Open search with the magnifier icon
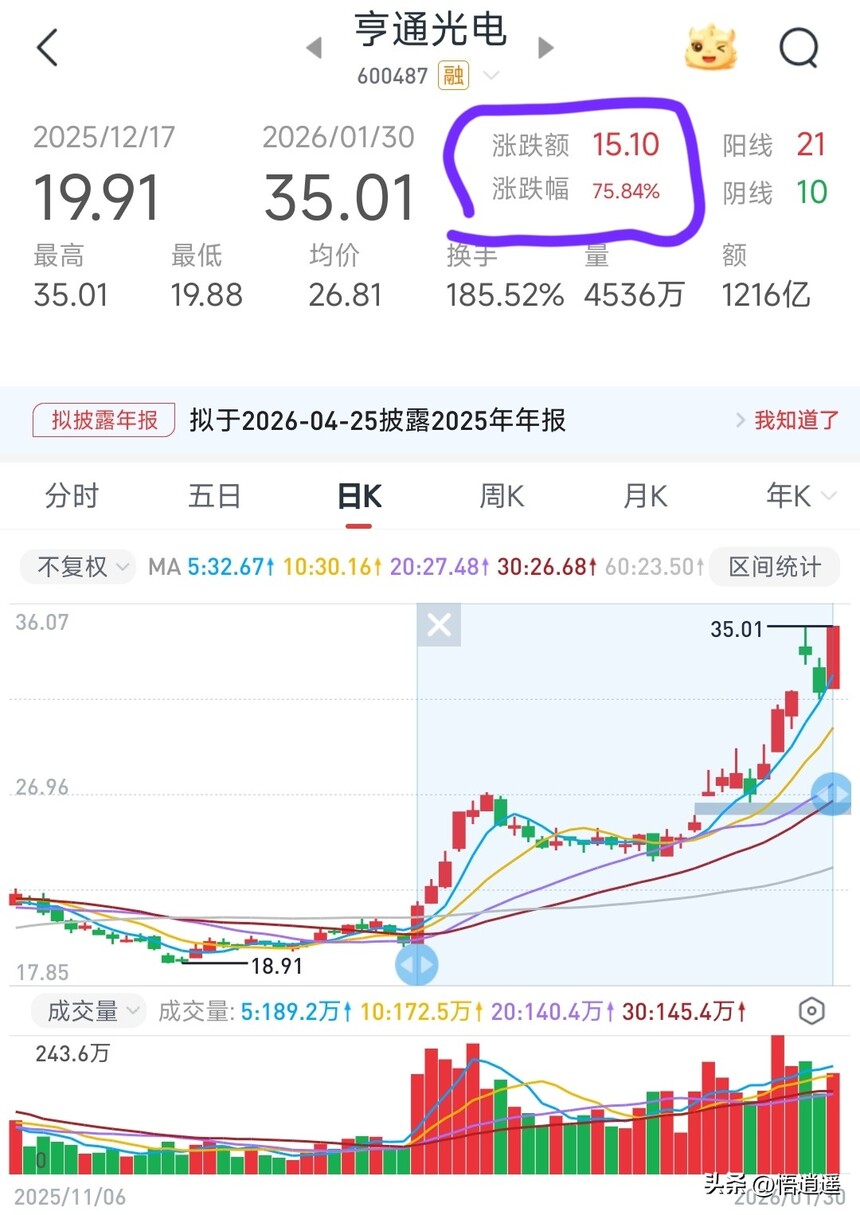 797,47
